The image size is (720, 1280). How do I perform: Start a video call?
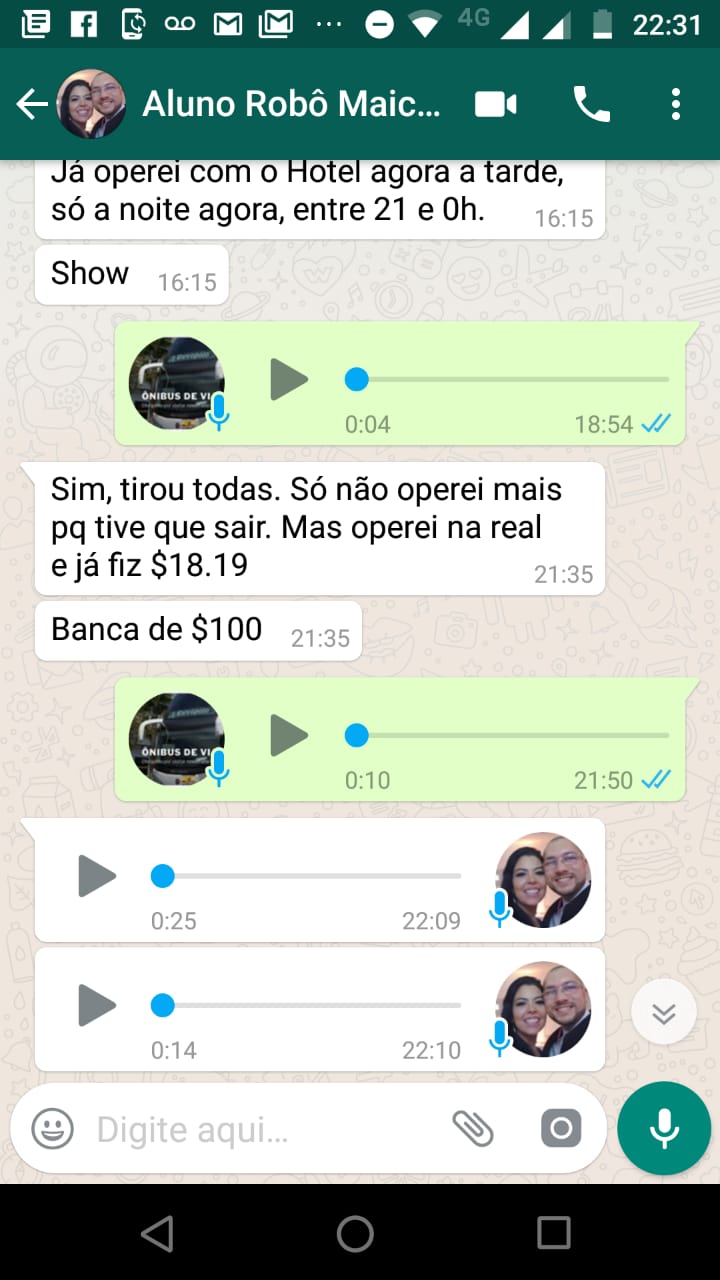pyautogui.click(x=495, y=104)
